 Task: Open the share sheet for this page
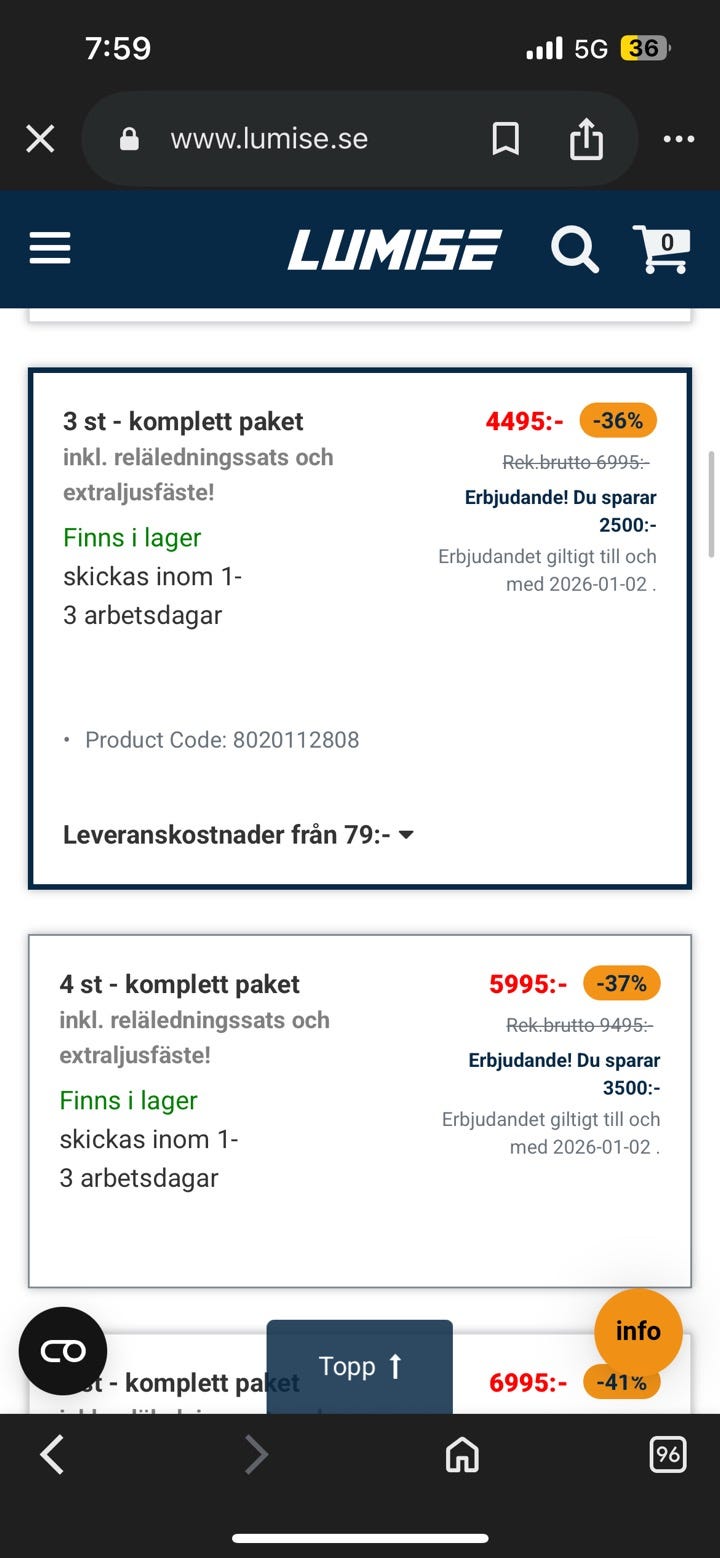(586, 138)
